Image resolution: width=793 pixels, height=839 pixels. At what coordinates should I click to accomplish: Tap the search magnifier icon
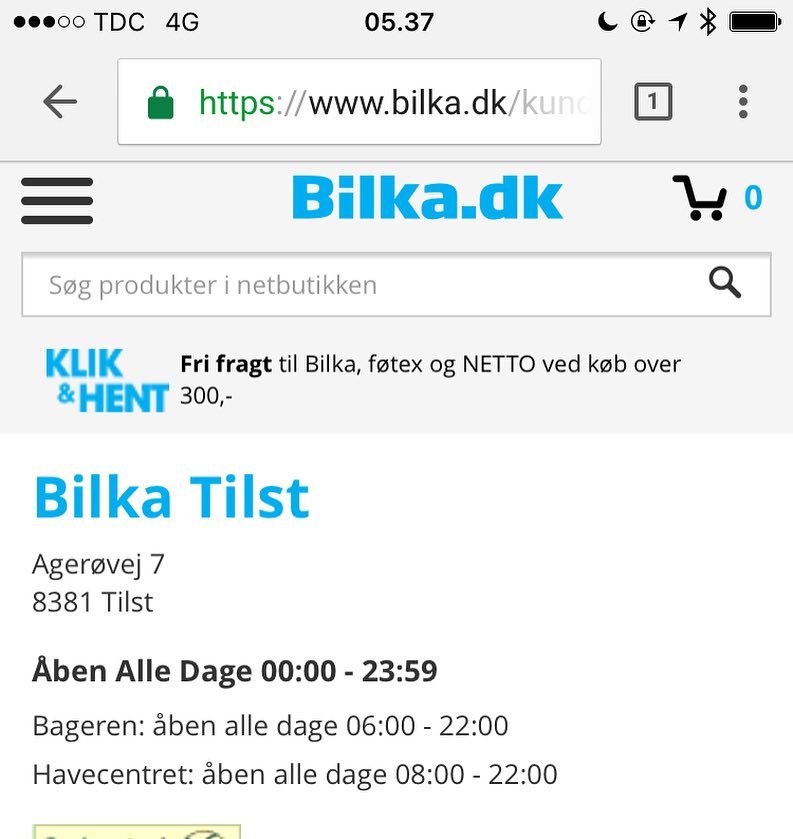click(725, 284)
